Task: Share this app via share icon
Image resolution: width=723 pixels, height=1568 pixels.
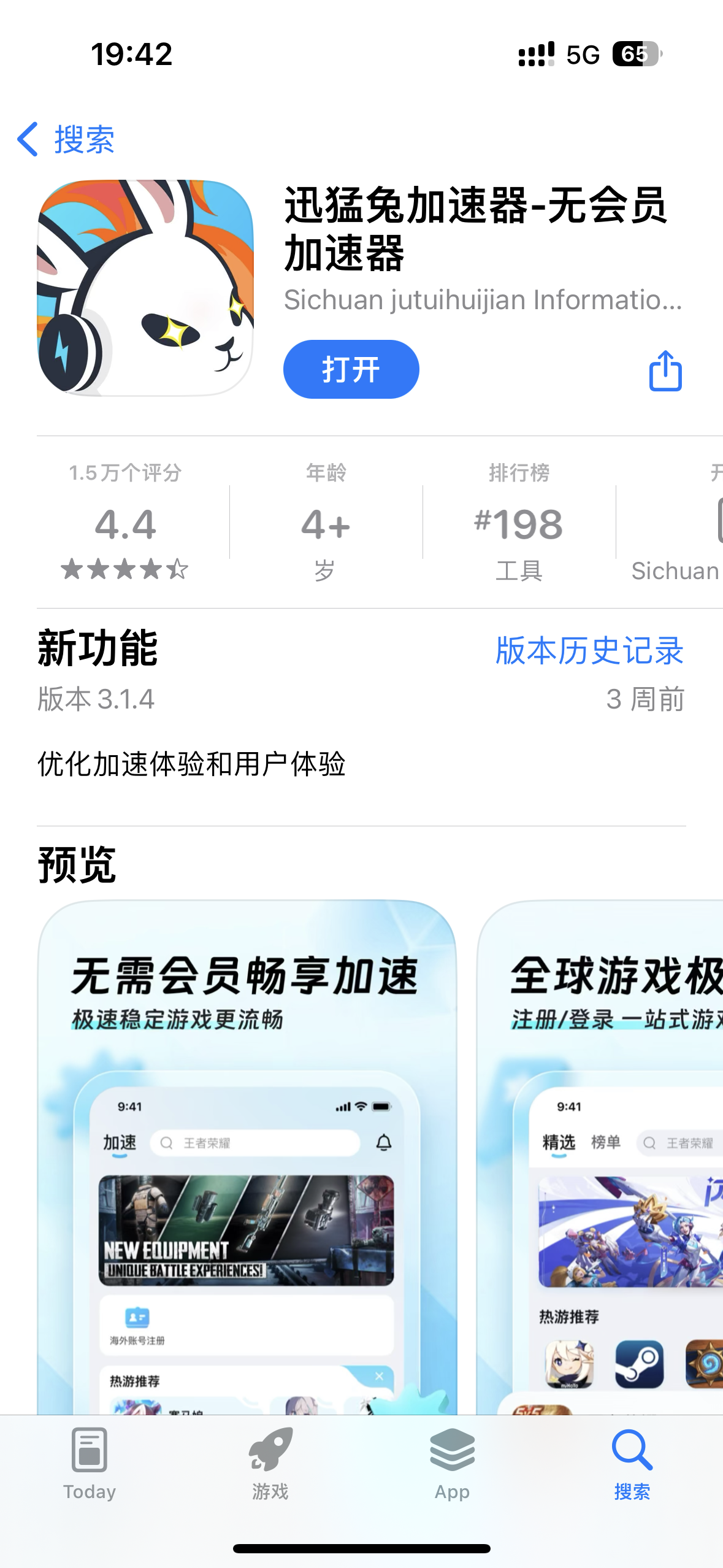Action: pos(665,371)
